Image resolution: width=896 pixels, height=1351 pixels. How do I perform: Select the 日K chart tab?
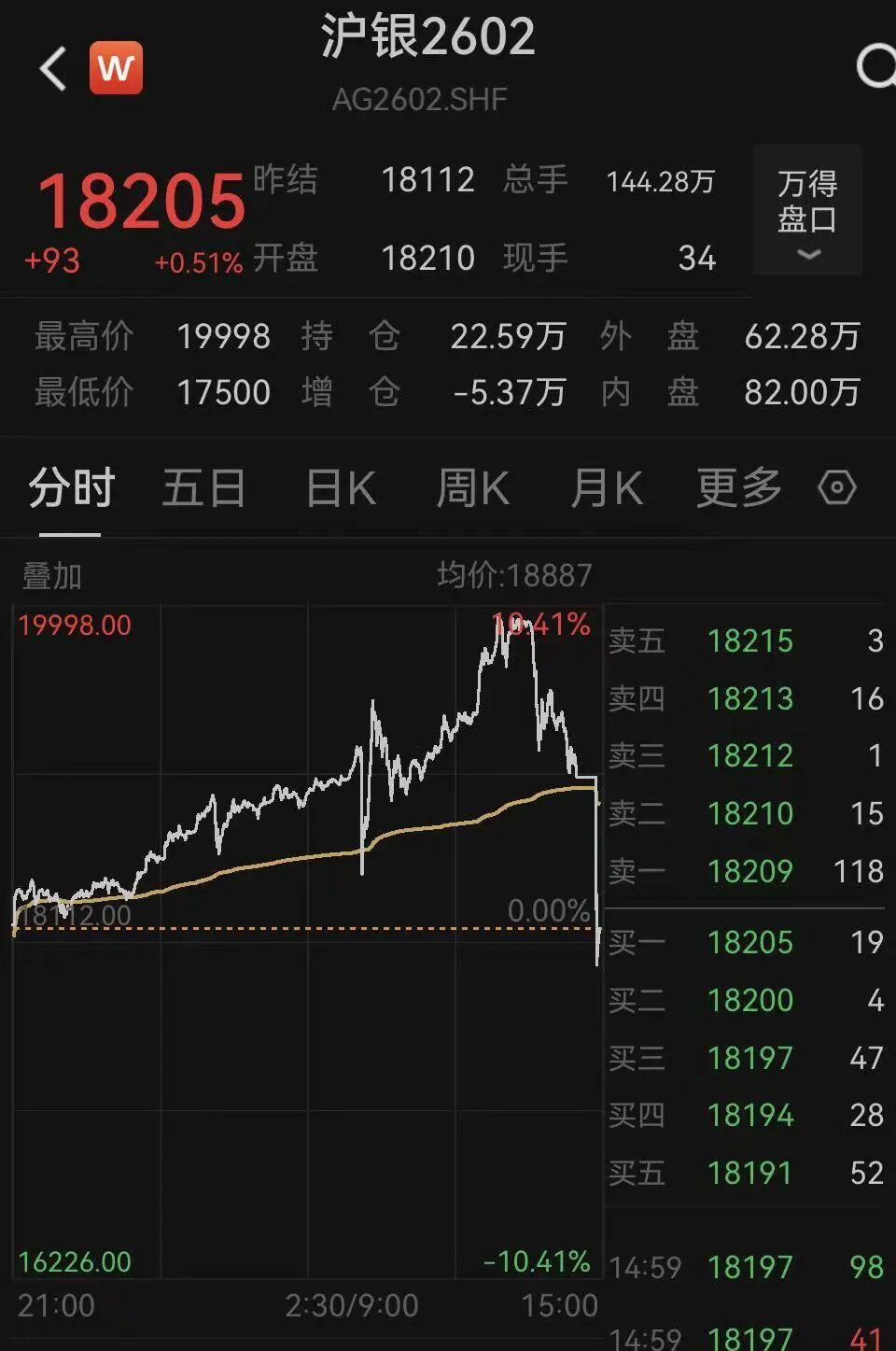(x=341, y=488)
